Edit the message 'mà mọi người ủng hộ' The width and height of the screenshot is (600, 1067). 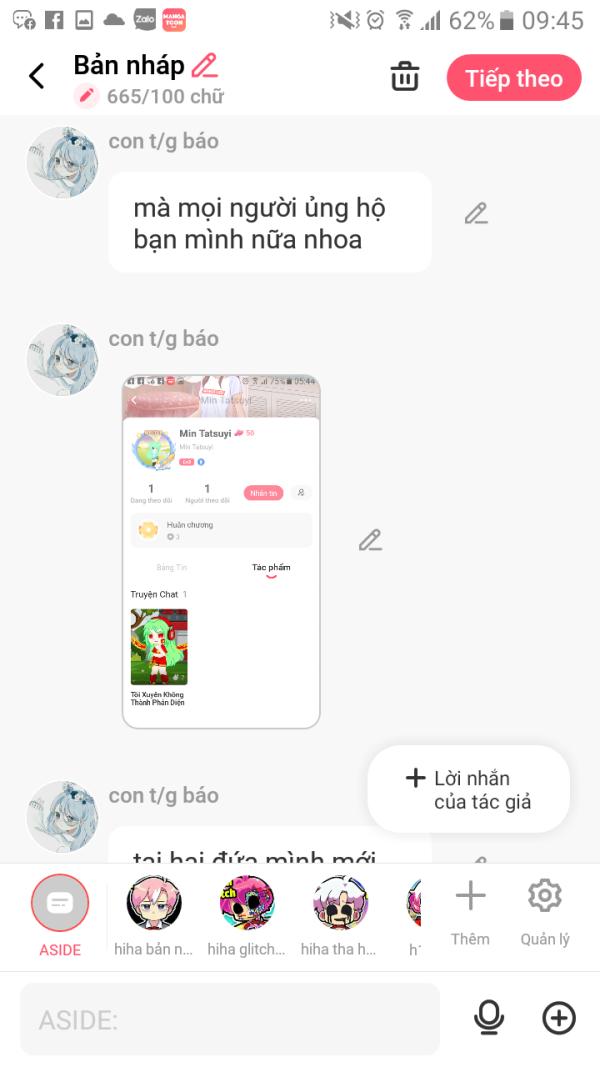pos(476,213)
